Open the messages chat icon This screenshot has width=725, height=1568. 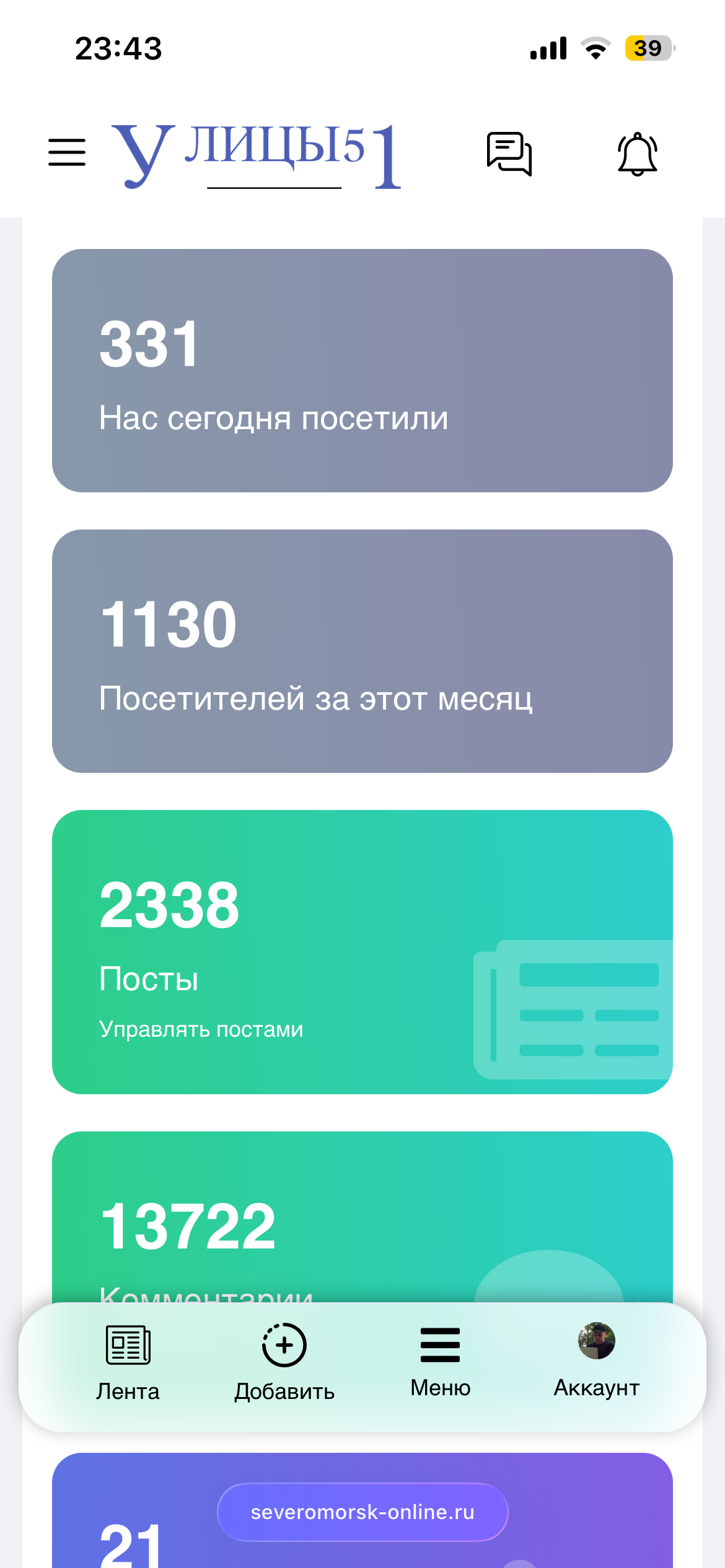[x=509, y=154]
